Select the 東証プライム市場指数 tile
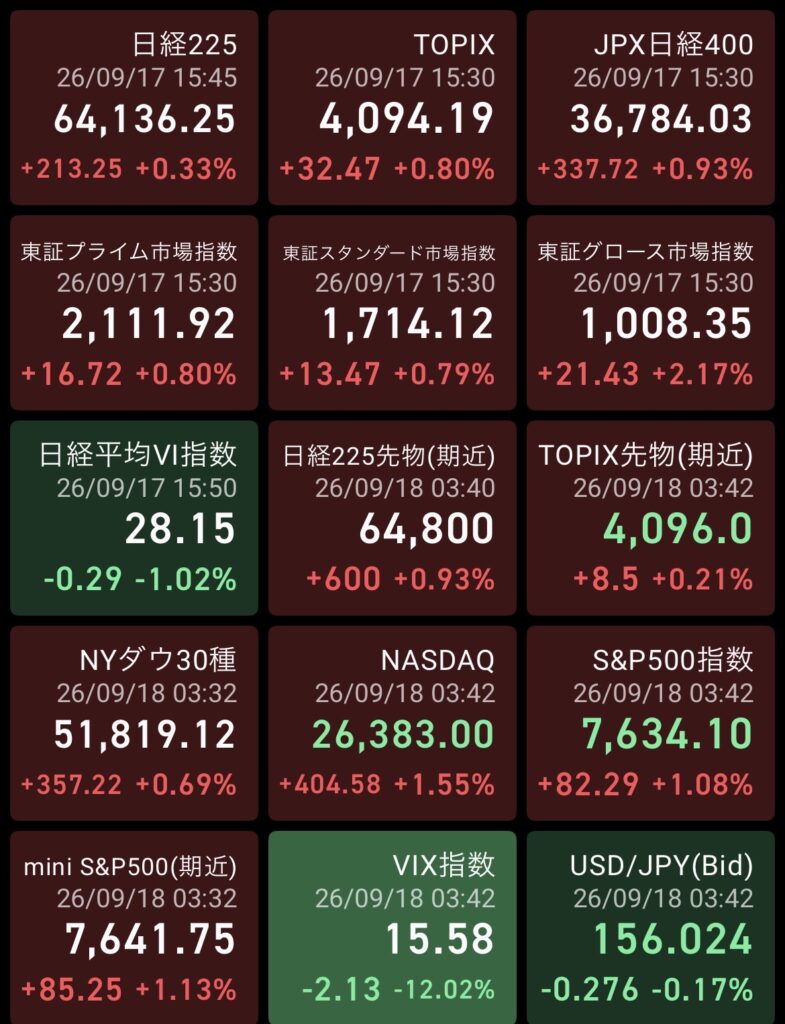 pyautogui.click(x=134, y=313)
